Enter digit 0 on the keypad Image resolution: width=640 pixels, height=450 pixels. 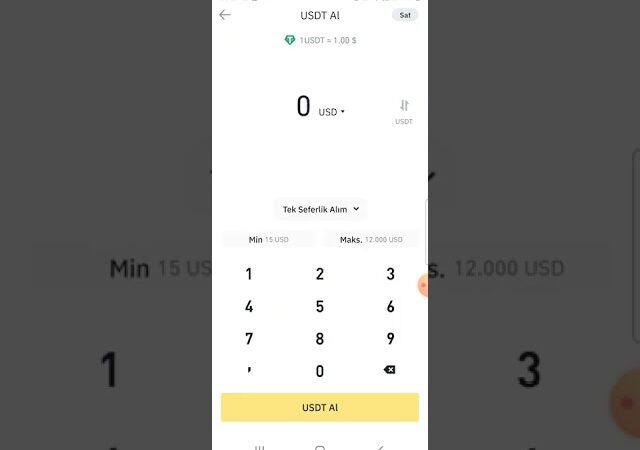click(x=320, y=371)
